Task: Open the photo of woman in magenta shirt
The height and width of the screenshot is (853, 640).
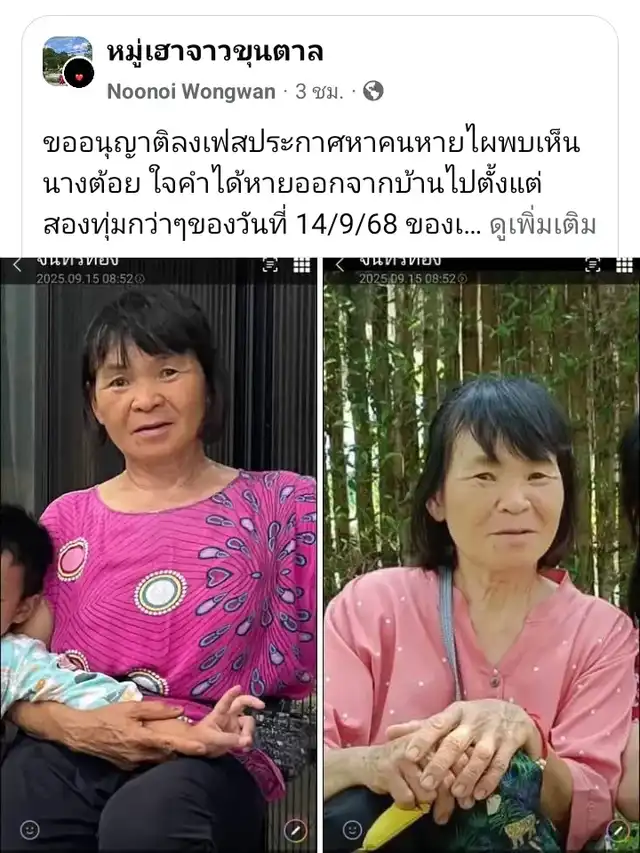Action: click(x=158, y=555)
